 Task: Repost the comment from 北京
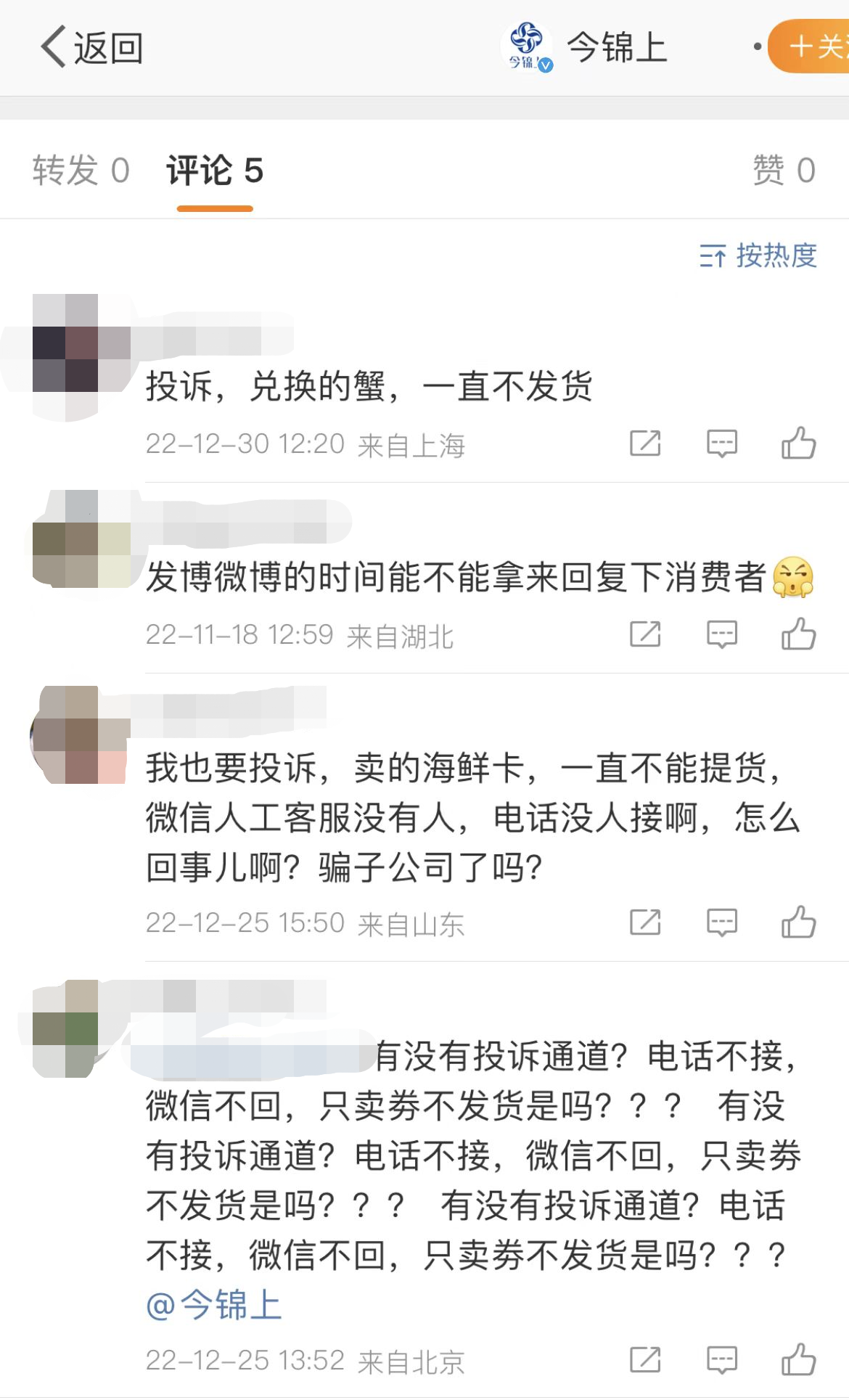pos(645,1360)
